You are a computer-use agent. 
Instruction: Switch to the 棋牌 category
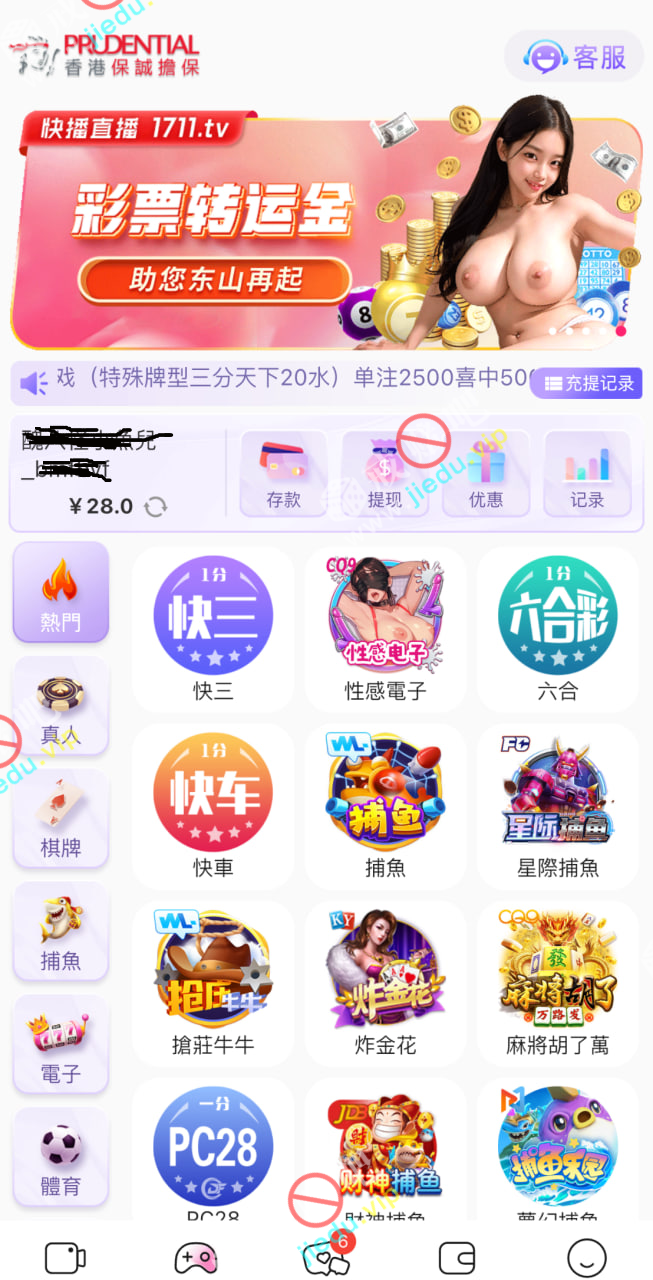pos(60,819)
